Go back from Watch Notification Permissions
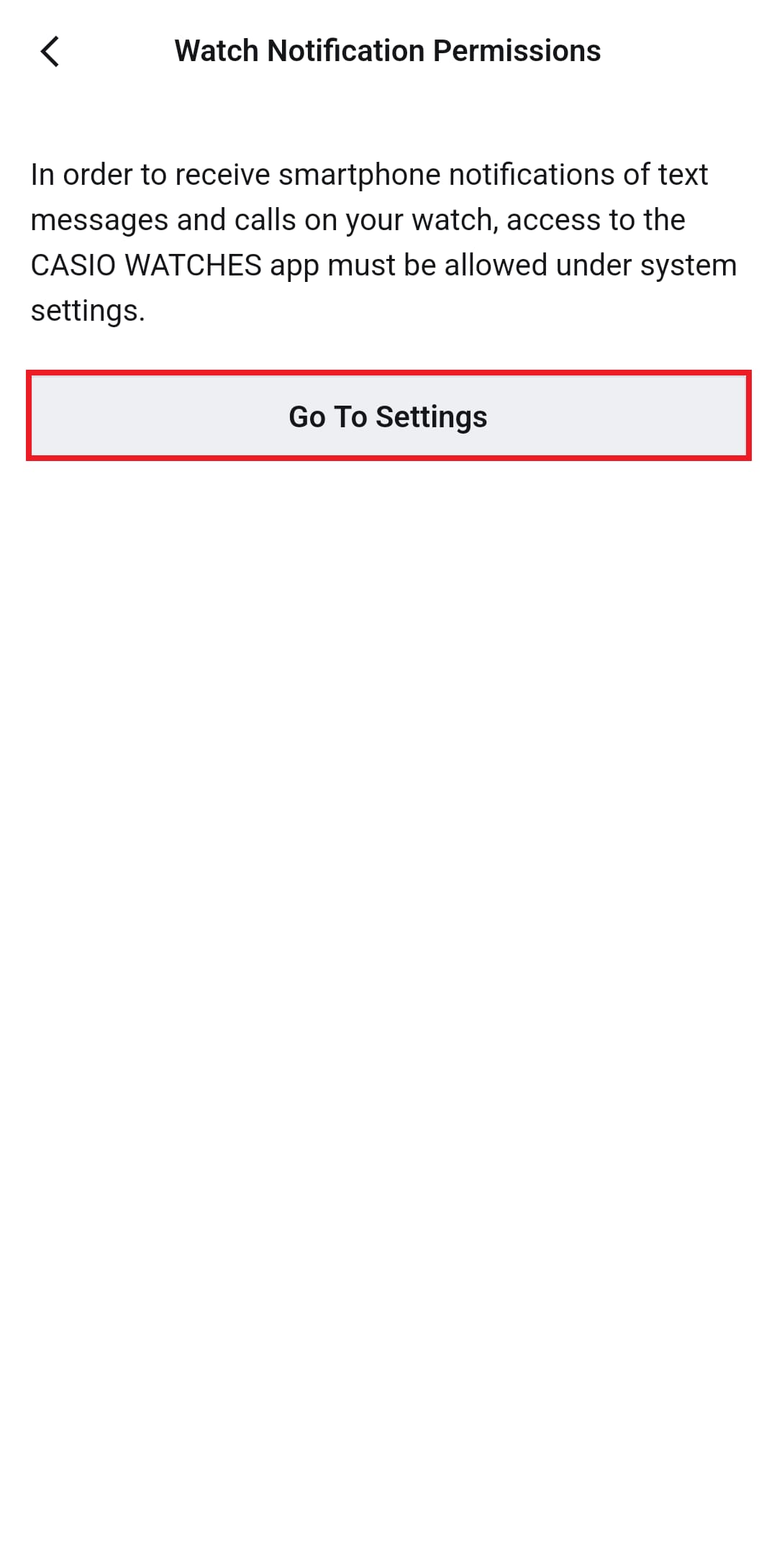 [50, 52]
